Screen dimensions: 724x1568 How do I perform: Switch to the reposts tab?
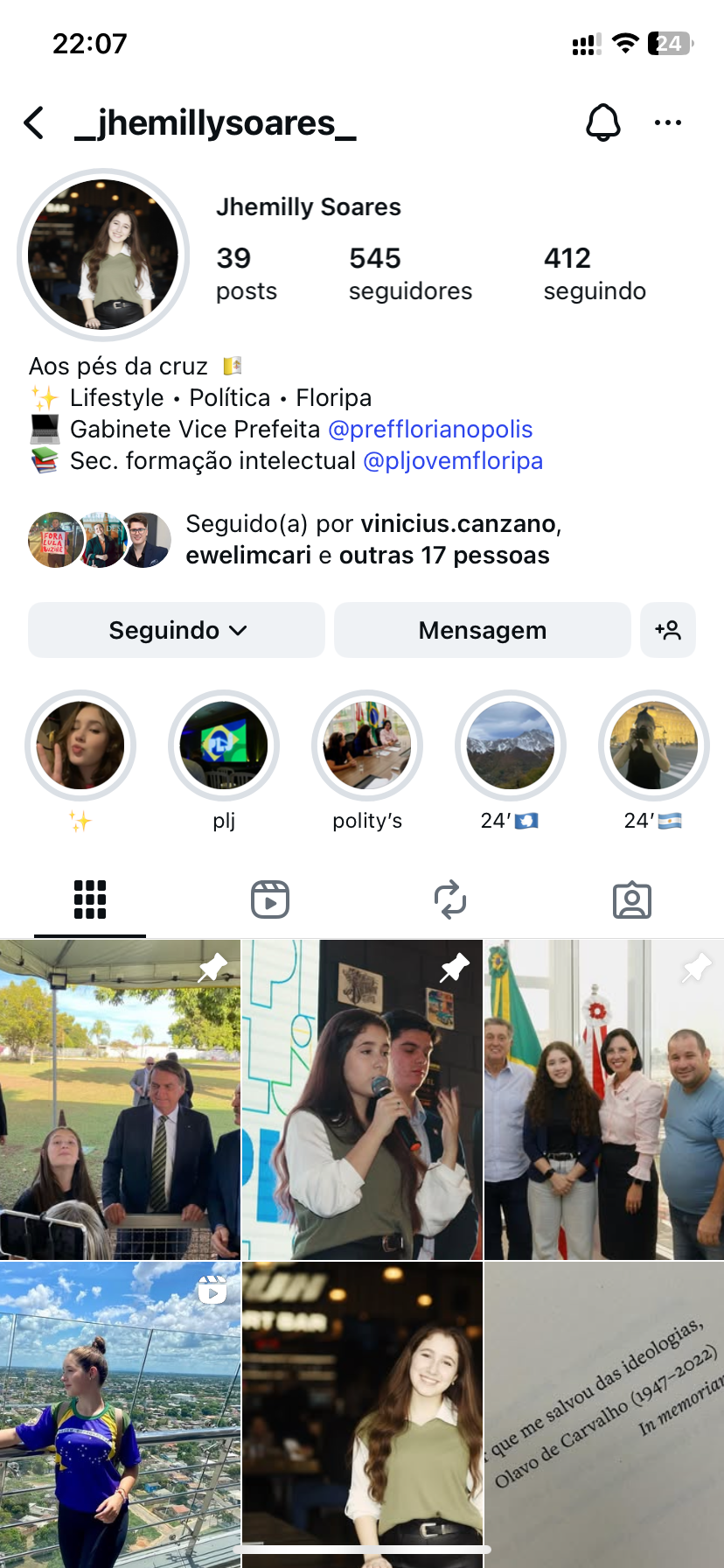pyautogui.click(x=450, y=899)
